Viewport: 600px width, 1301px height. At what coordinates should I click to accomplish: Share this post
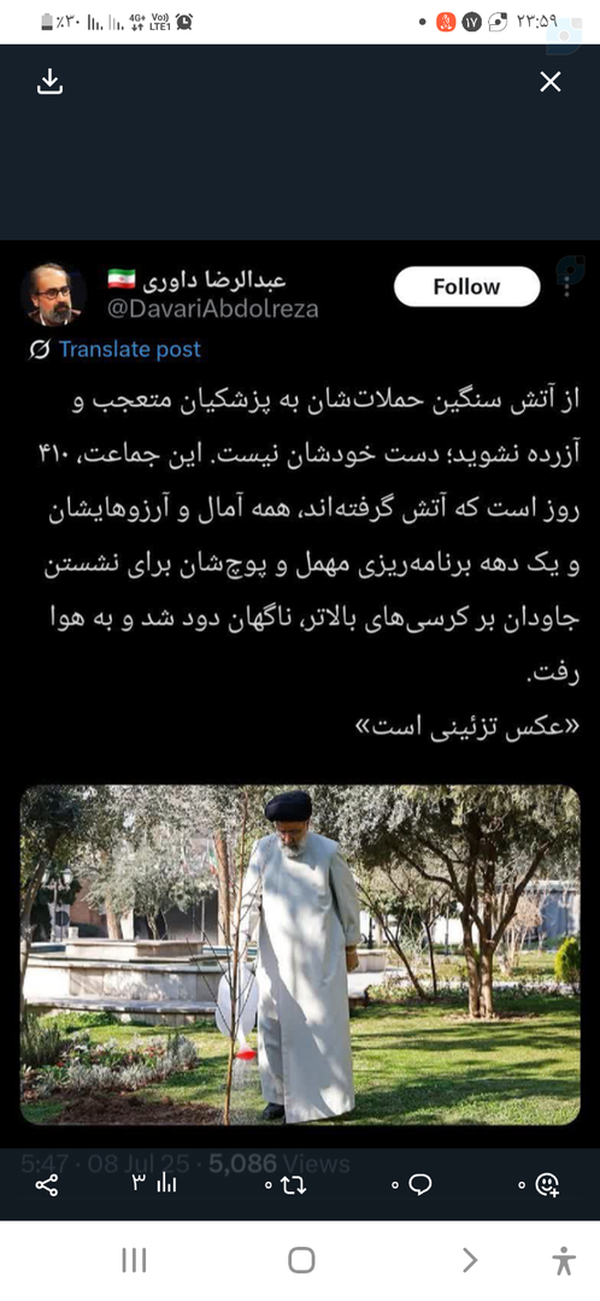coord(46,1185)
